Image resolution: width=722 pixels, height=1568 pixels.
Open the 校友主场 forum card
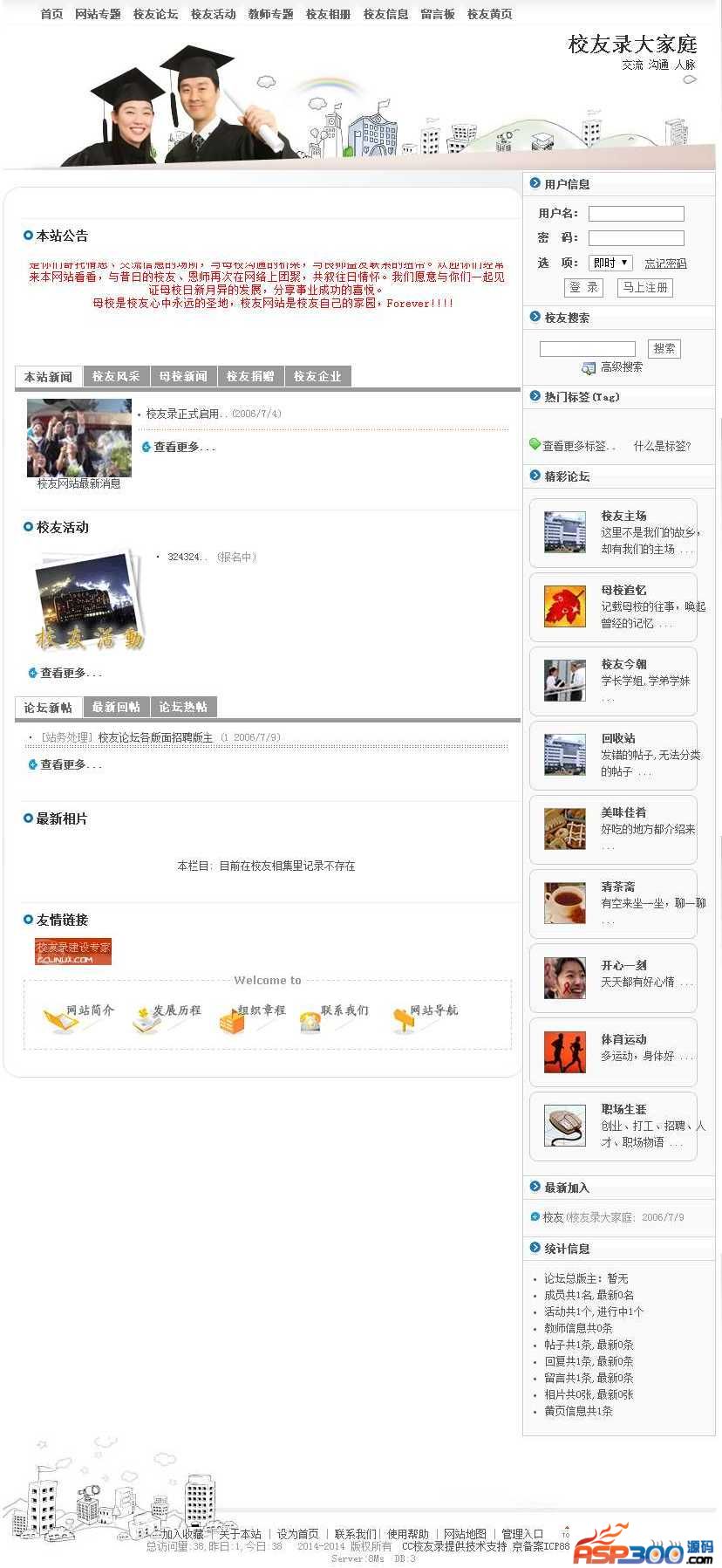[x=623, y=516]
